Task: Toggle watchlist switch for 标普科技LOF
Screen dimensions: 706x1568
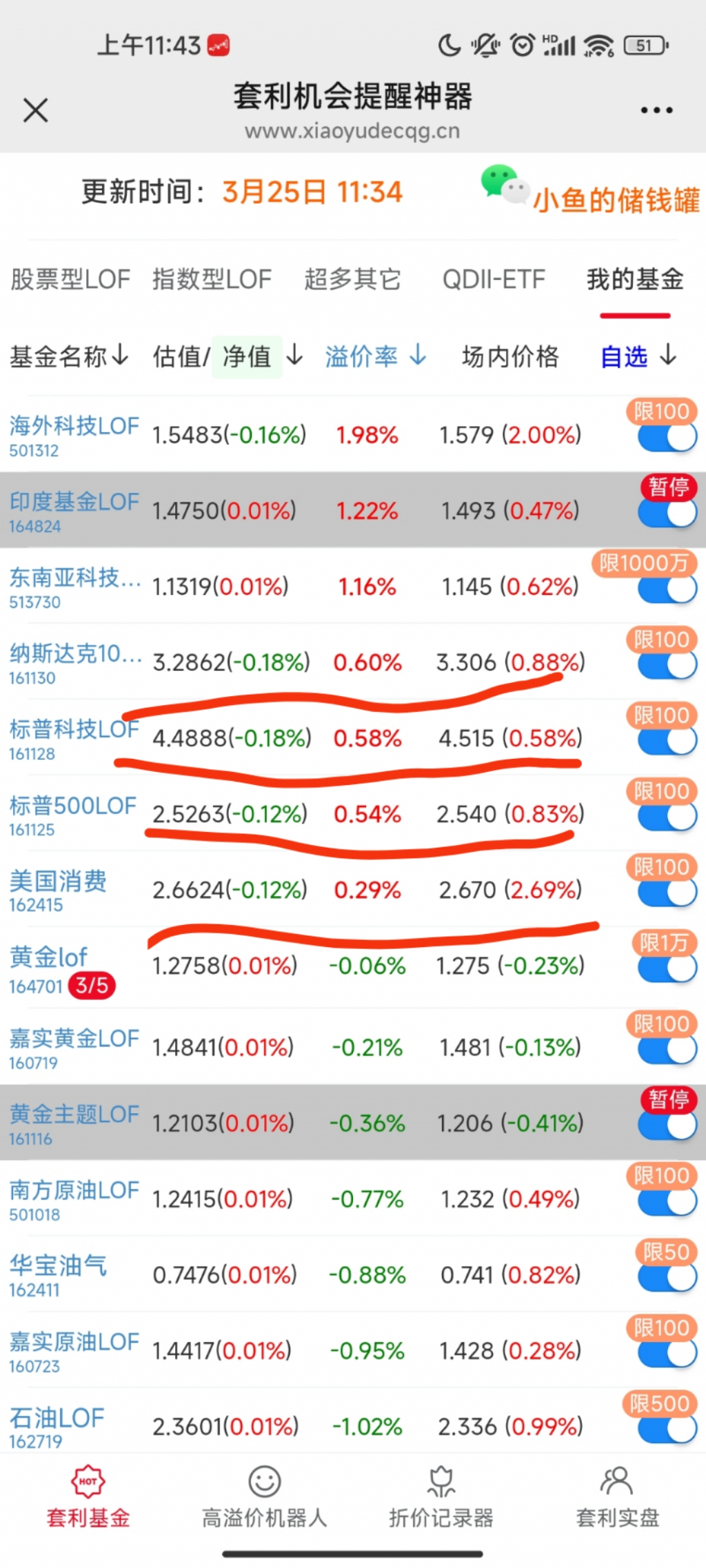Action: click(x=667, y=742)
